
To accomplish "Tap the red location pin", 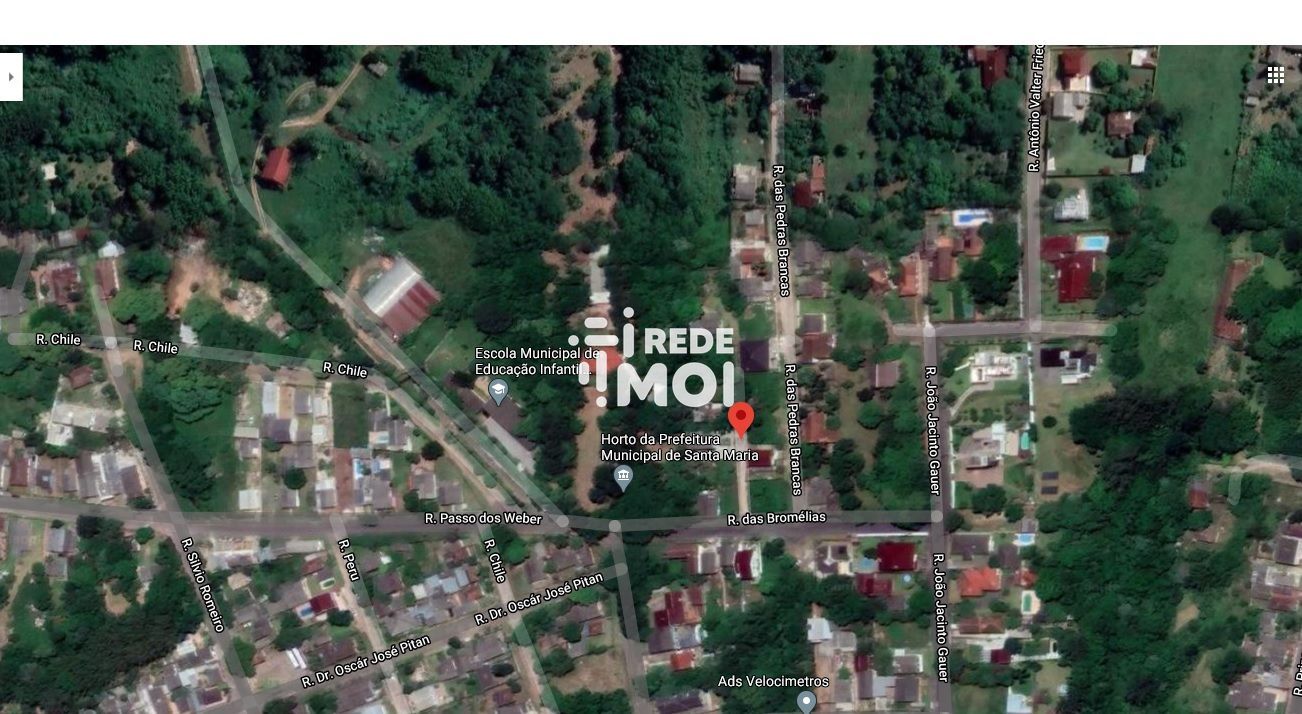I will (740, 418).
